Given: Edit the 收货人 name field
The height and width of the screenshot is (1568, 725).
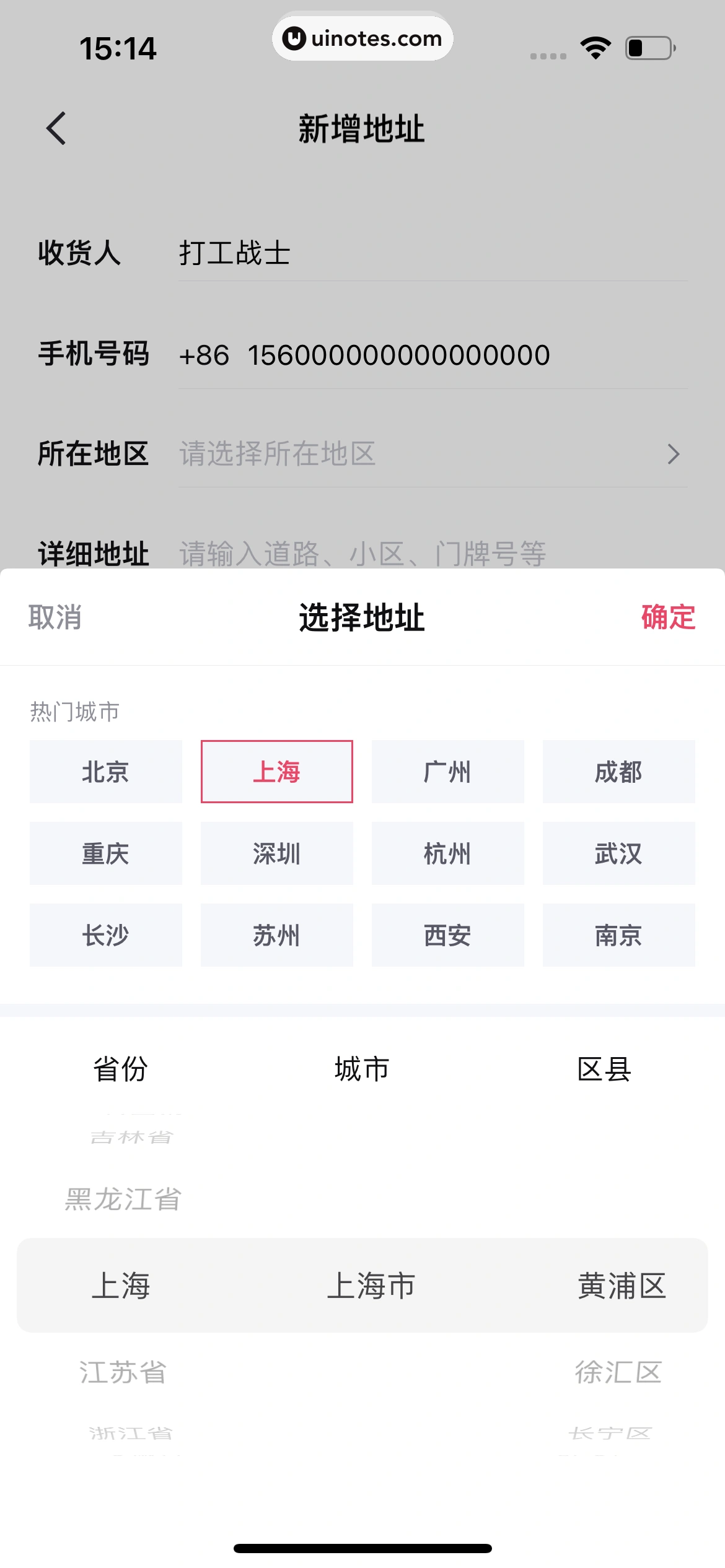Looking at the screenshot, I should click(x=372, y=253).
